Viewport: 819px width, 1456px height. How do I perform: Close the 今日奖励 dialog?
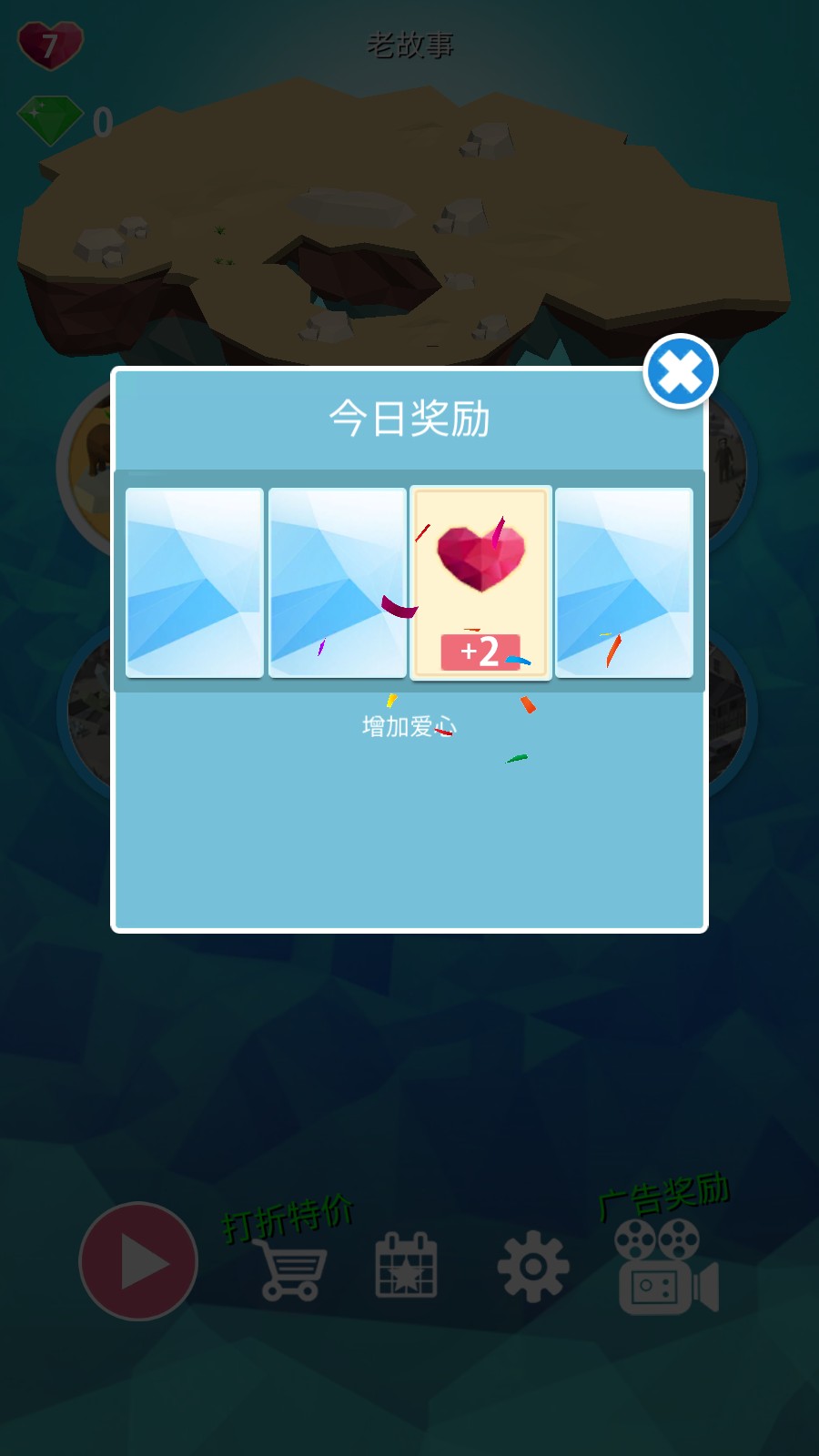[681, 371]
